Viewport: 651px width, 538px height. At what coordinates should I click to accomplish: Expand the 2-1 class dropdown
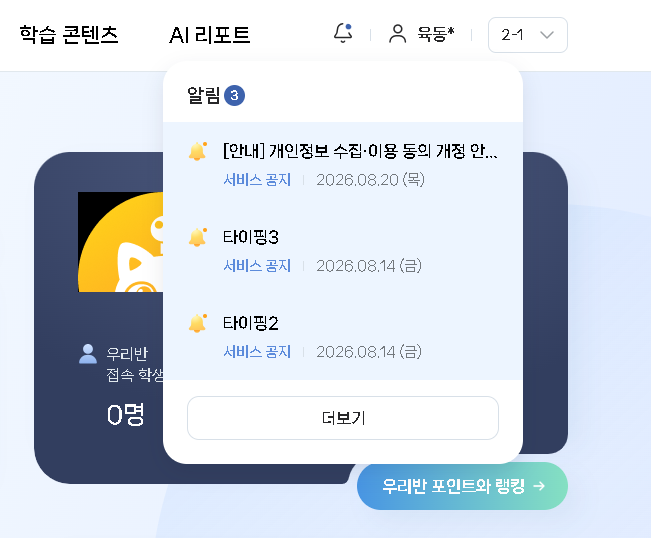528,35
